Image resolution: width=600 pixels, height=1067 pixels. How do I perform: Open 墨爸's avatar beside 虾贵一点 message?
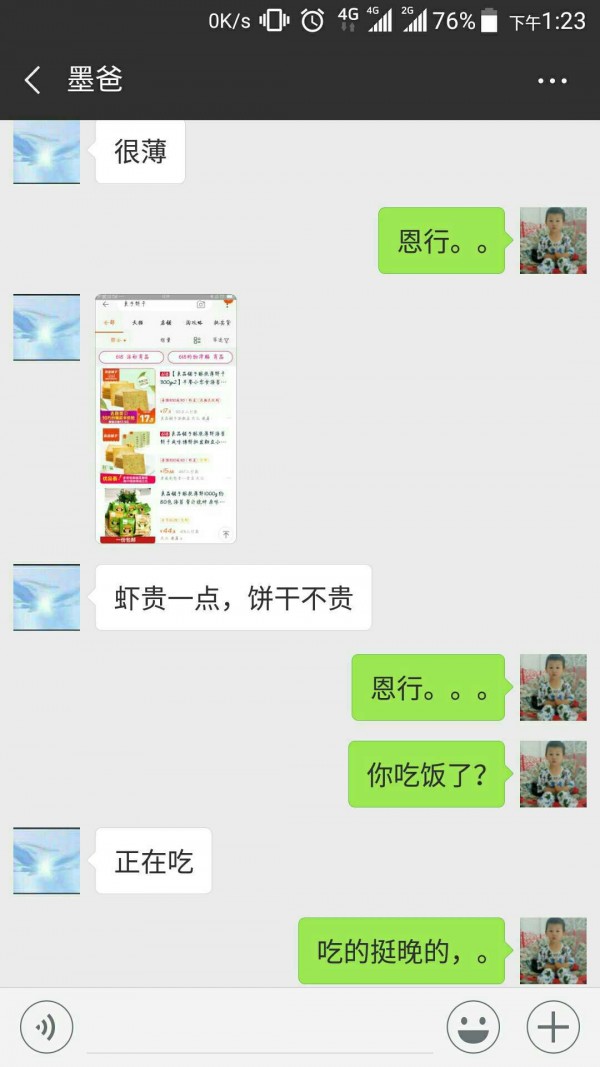click(x=46, y=597)
